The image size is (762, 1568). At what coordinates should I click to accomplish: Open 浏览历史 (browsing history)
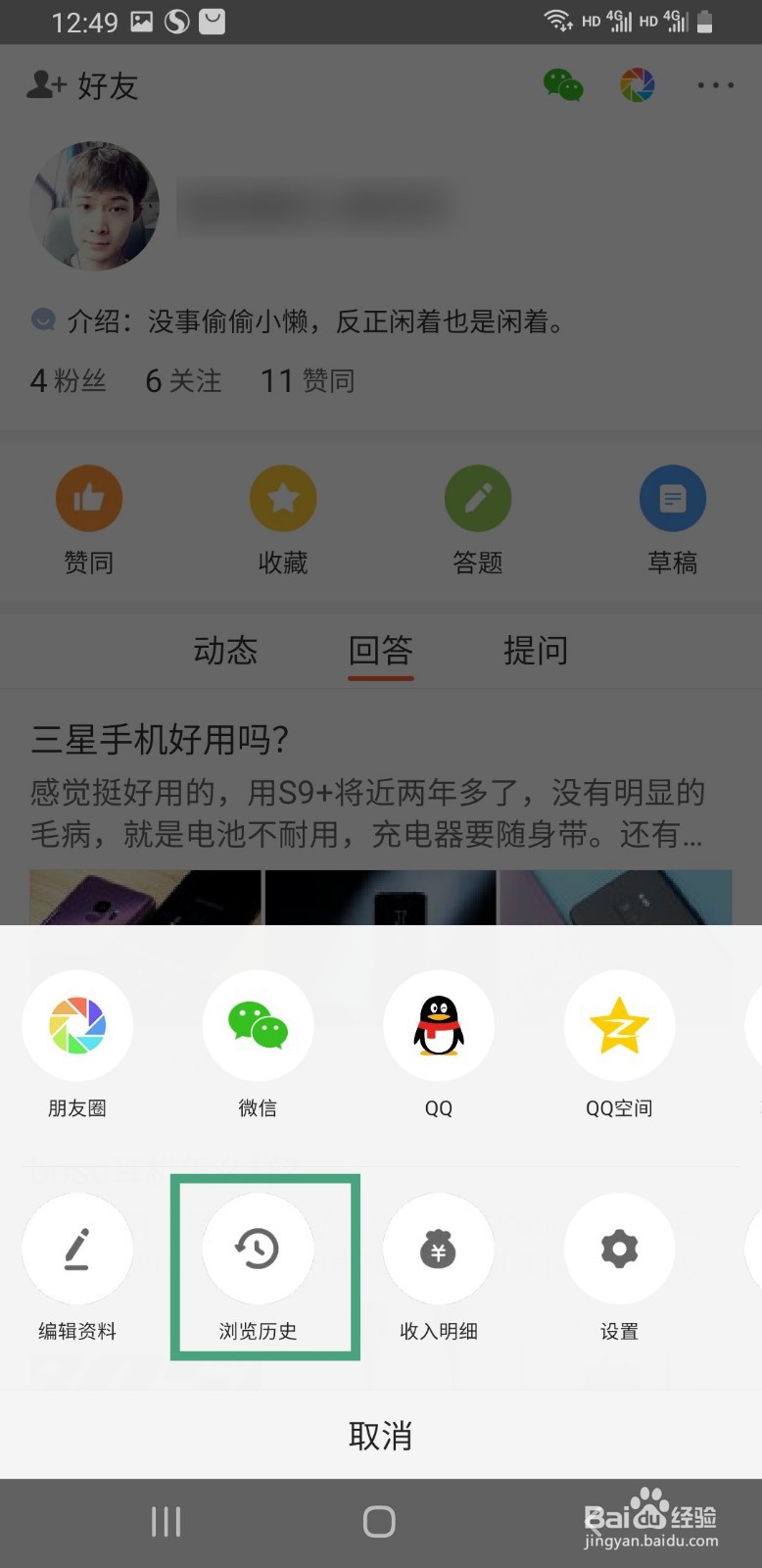[x=258, y=1249]
